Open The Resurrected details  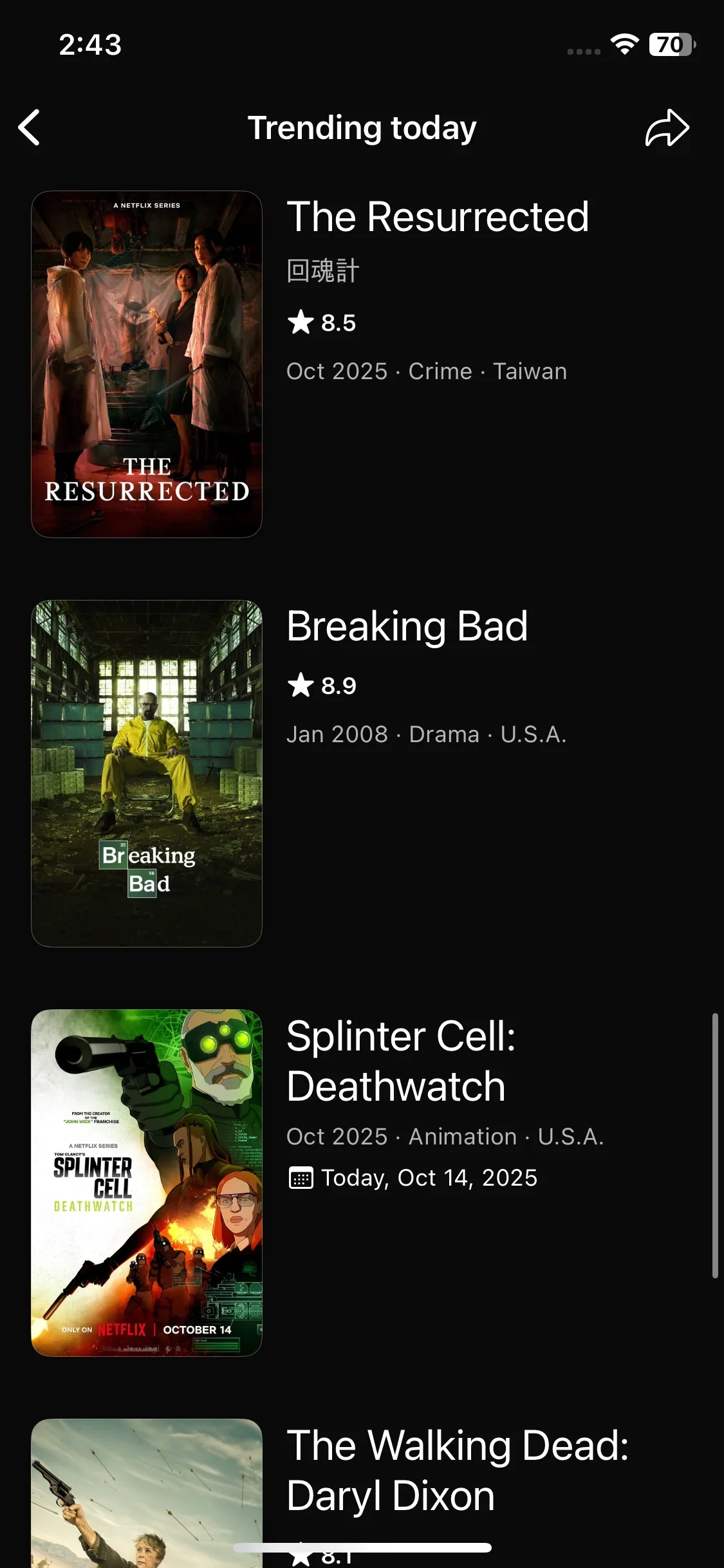click(x=438, y=218)
